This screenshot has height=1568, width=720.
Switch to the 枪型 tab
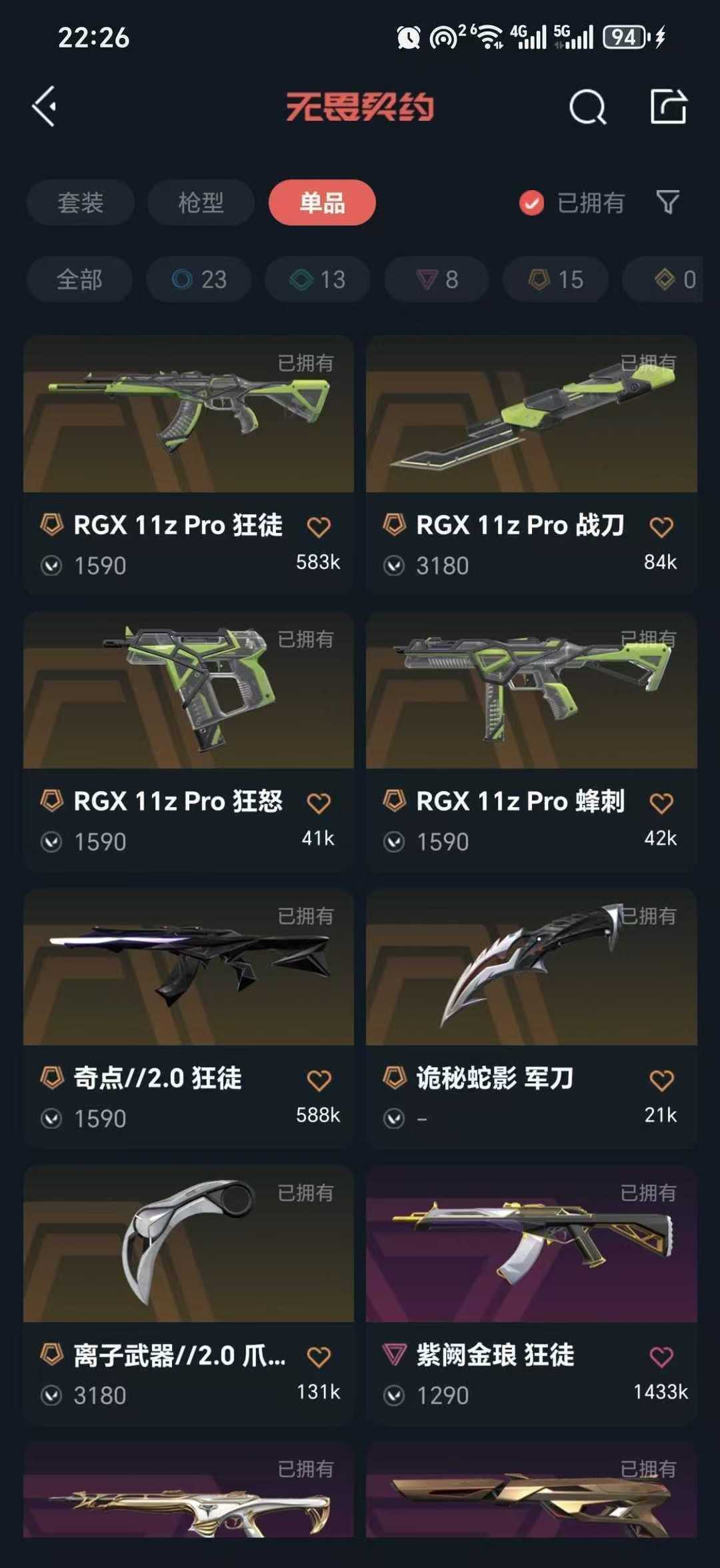201,203
